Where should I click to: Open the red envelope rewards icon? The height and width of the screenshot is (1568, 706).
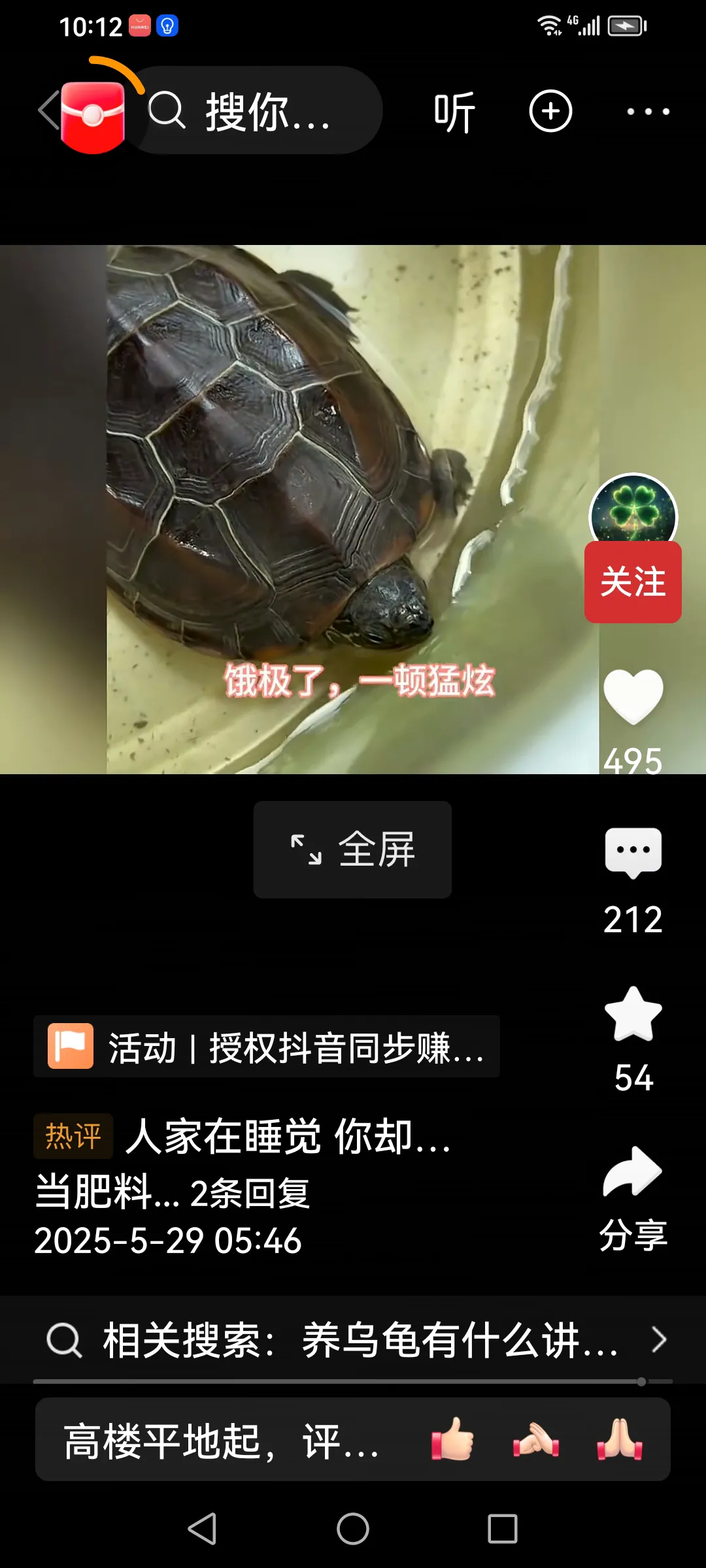[x=93, y=116]
